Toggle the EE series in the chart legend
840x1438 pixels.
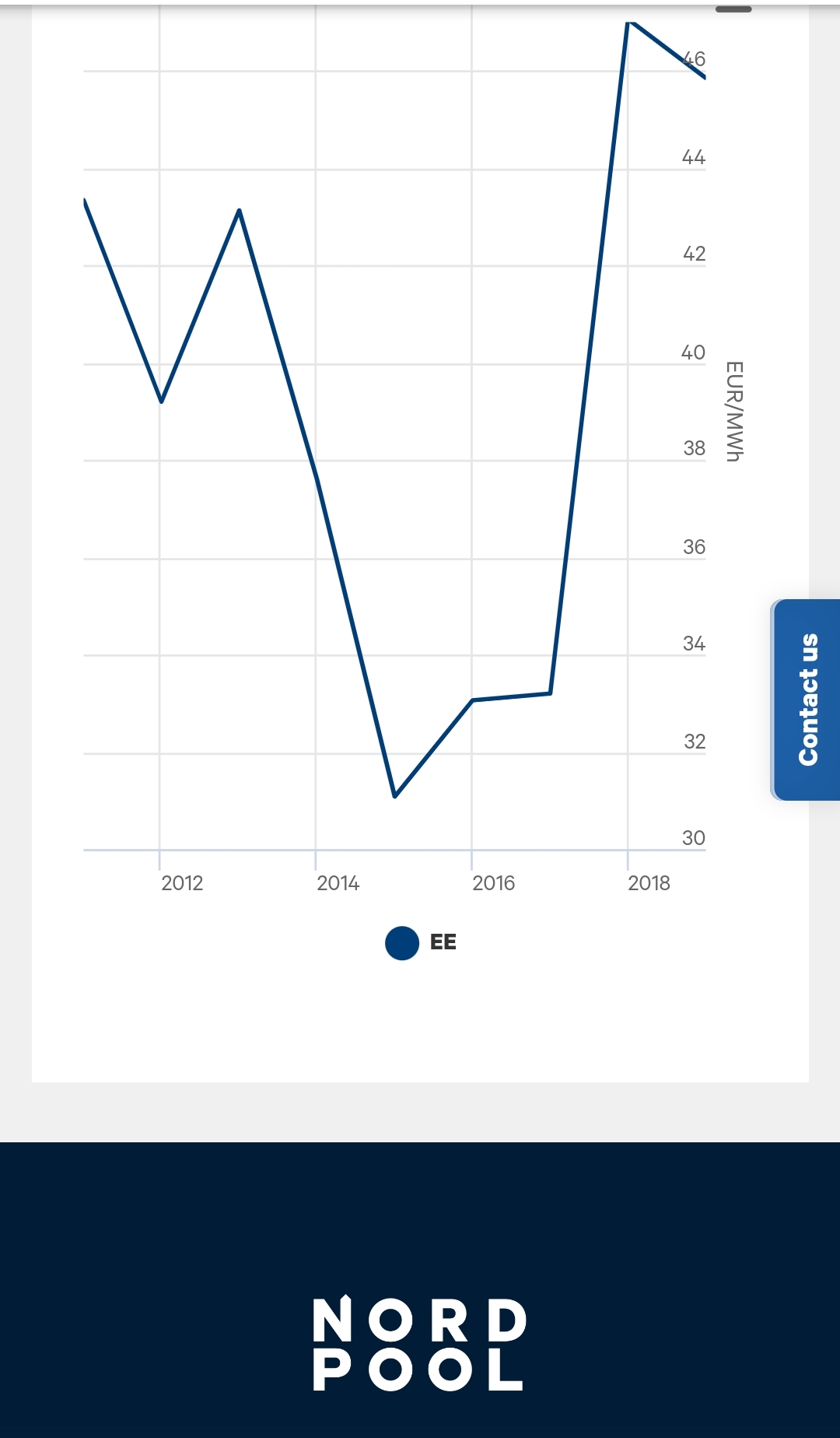tap(422, 943)
